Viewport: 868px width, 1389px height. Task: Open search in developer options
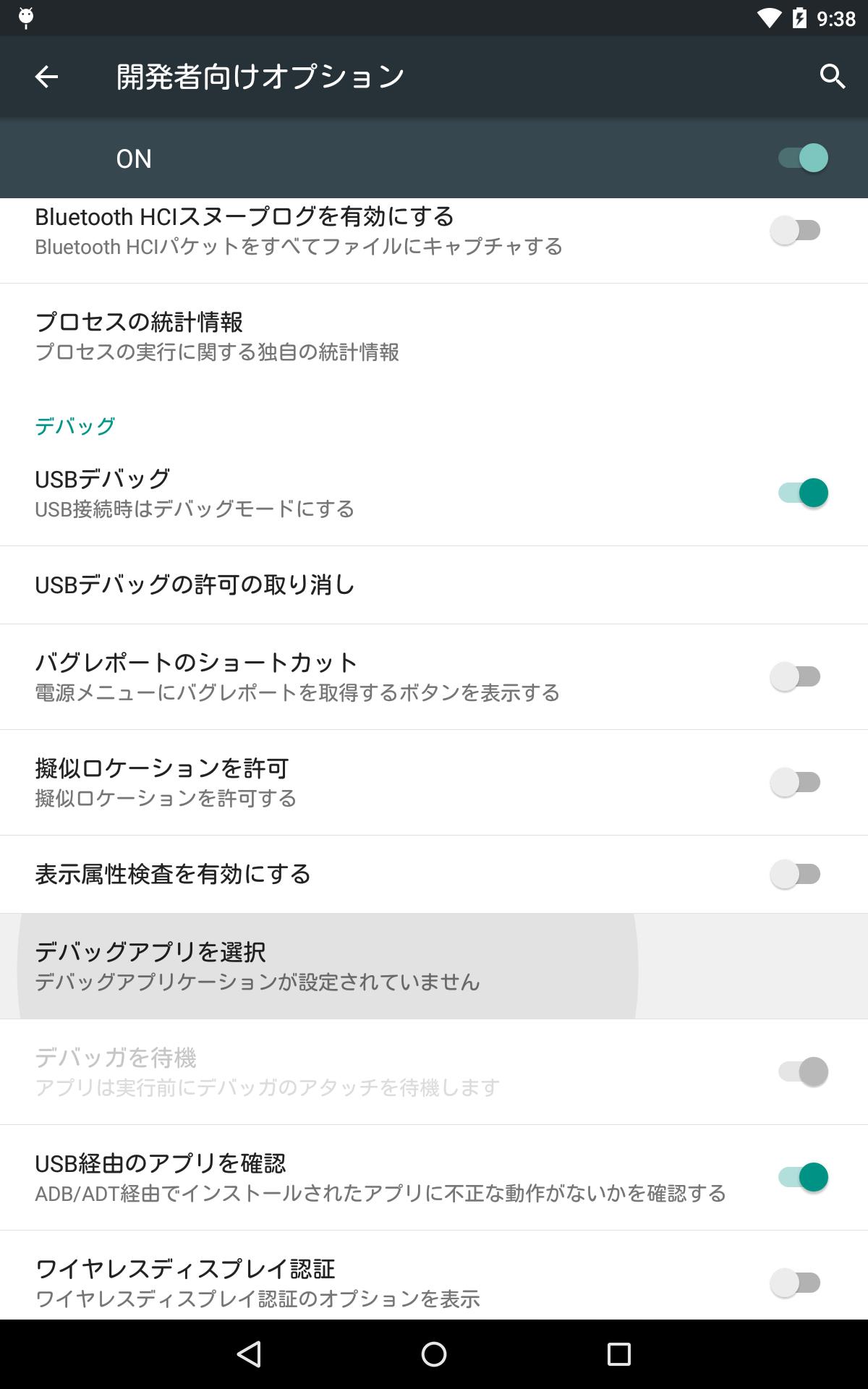[x=833, y=77]
